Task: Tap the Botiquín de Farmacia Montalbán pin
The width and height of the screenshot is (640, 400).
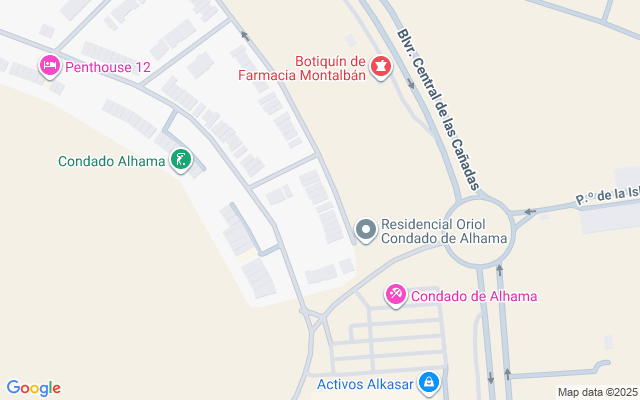Action: 380,67
